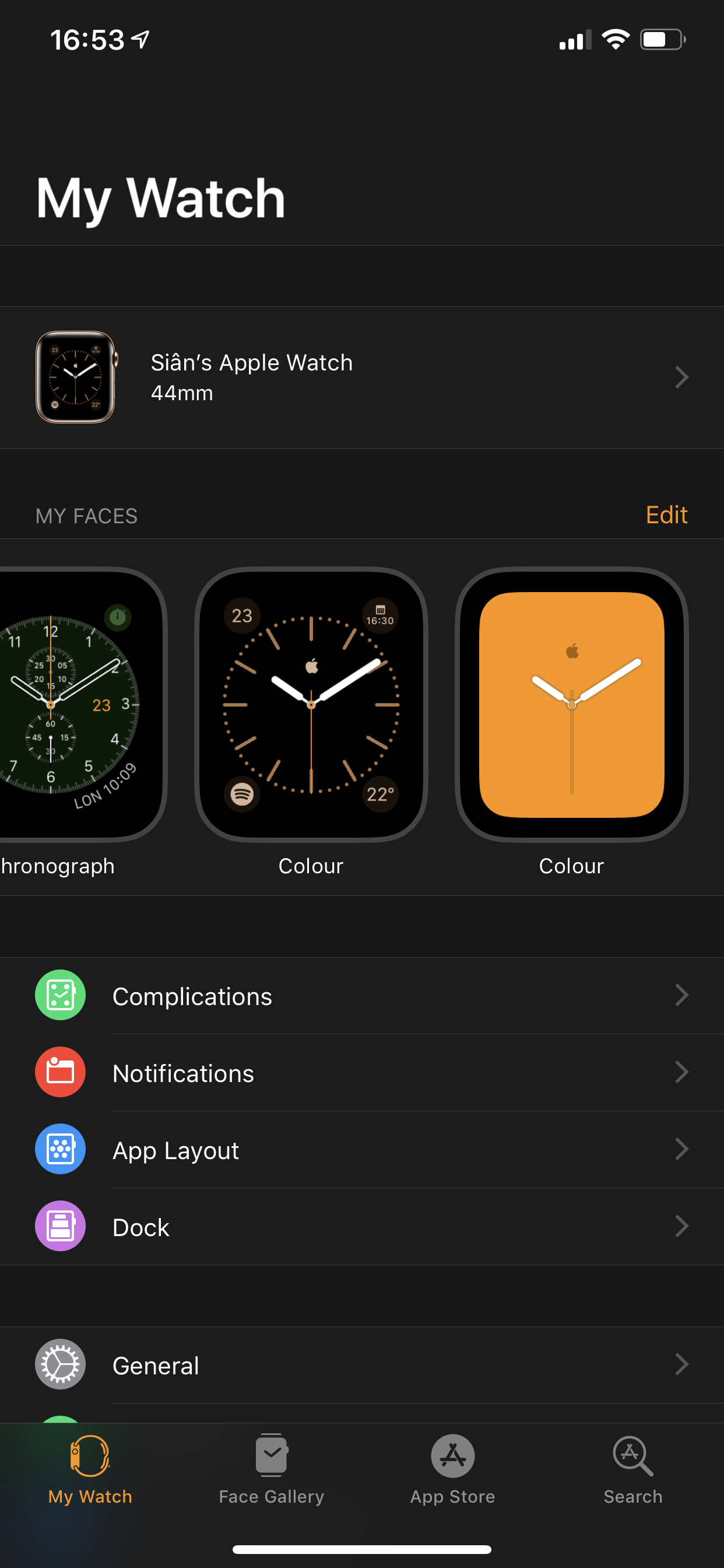Go to Notifications settings

coord(361,1073)
